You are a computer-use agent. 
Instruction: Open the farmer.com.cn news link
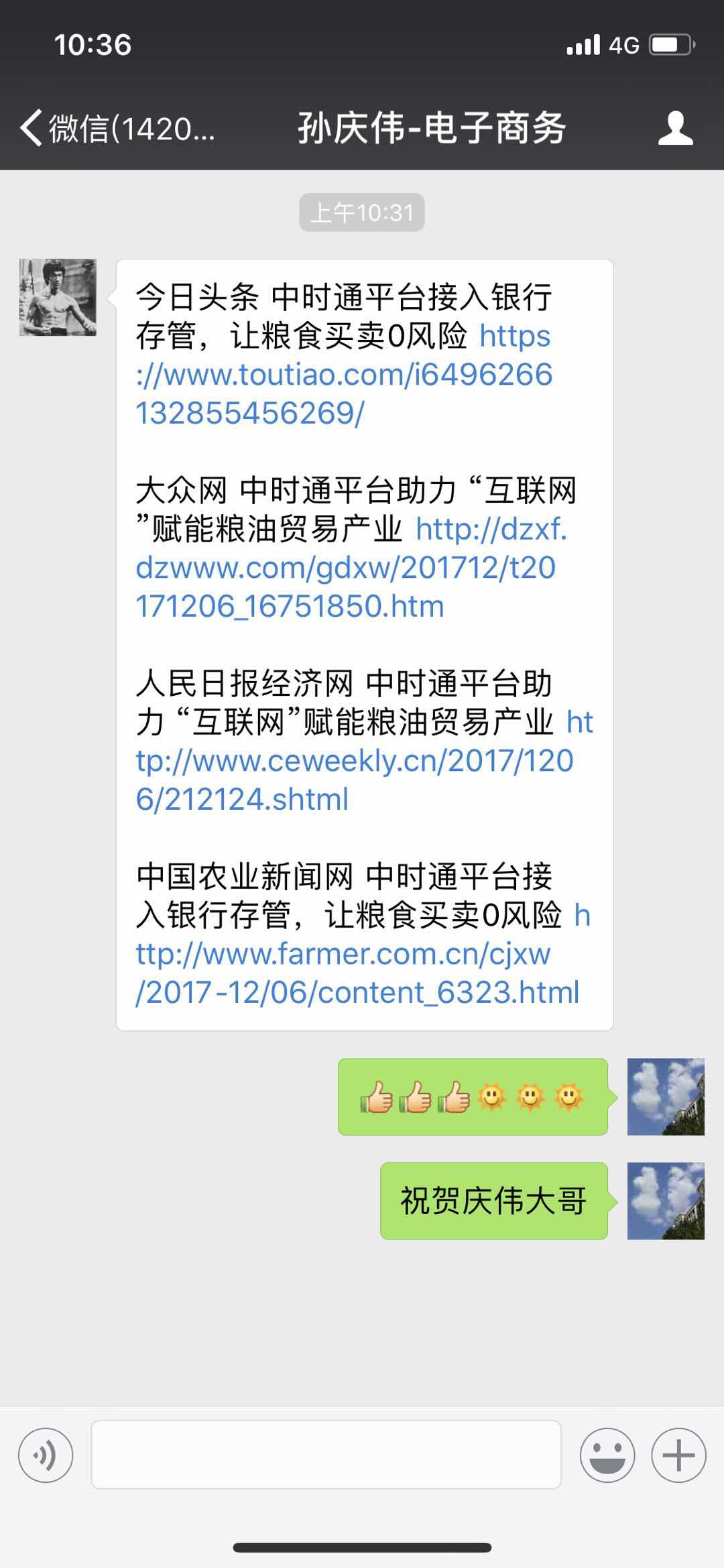pyautogui.click(x=343, y=955)
